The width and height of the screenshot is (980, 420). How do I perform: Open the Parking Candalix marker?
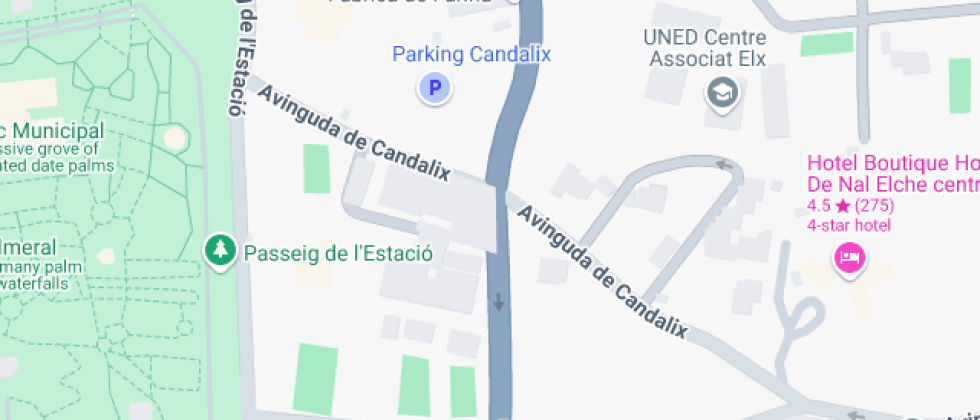coord(434,89)
